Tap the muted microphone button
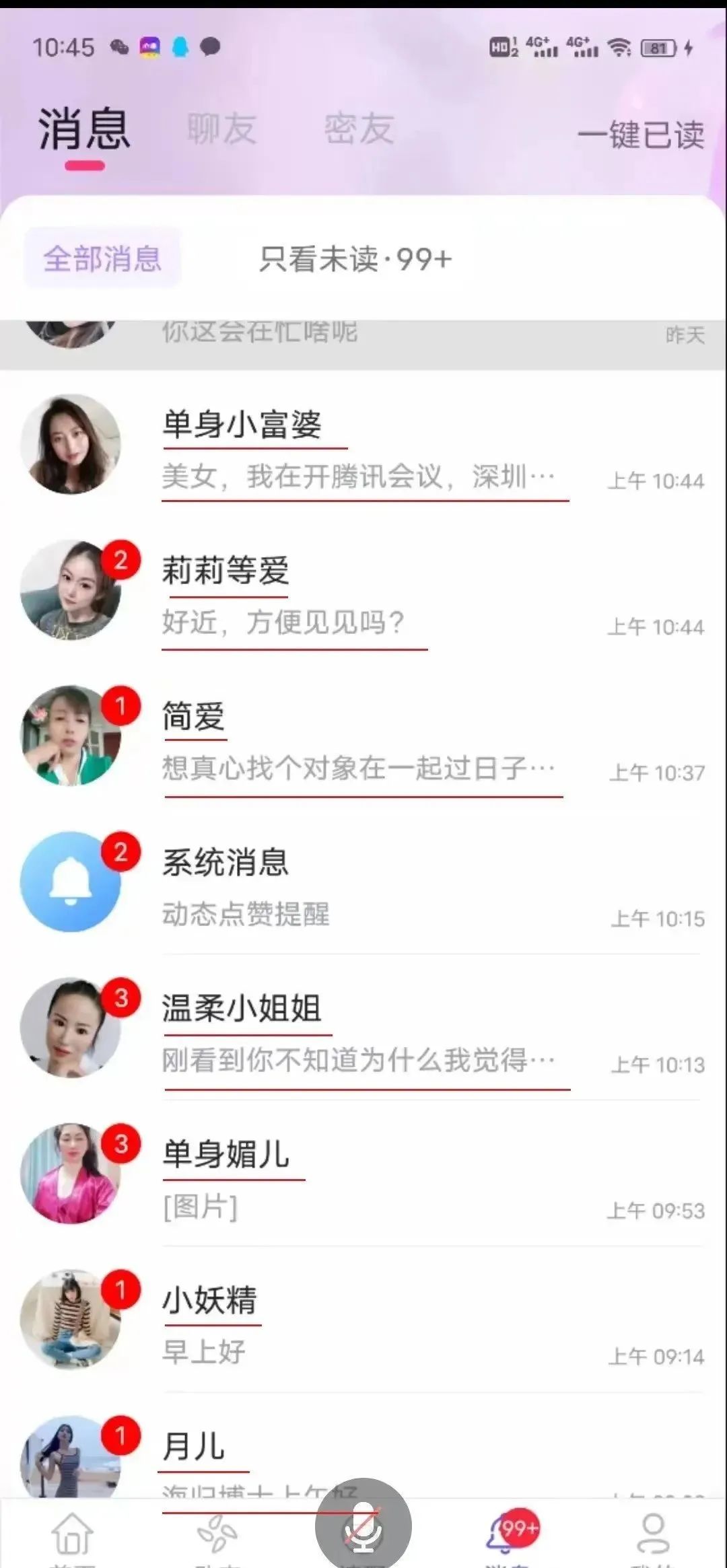727x1568 pixels. pyautogui.click(x=363, y=1526)
